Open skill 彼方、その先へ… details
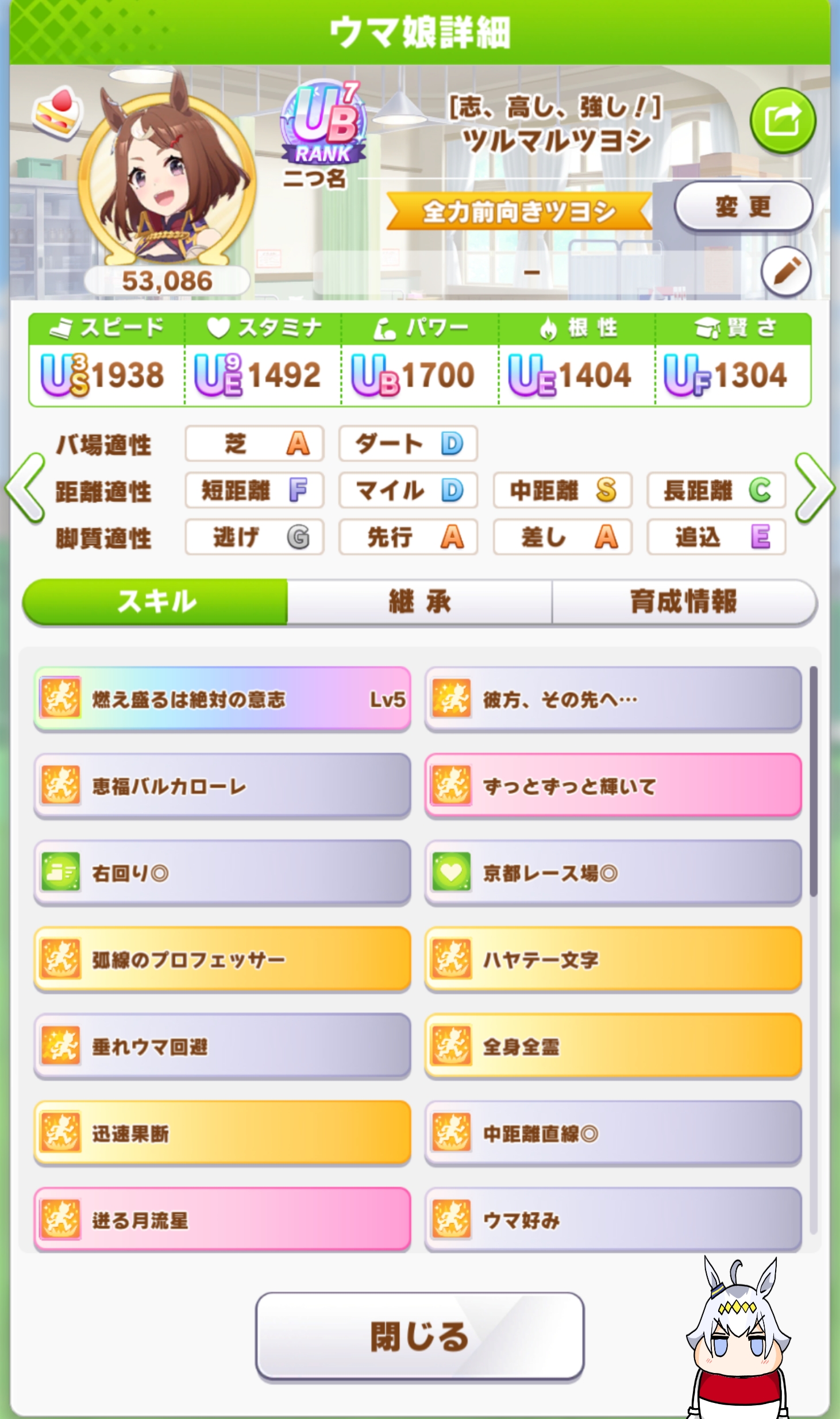 click(x=613, y=699)
